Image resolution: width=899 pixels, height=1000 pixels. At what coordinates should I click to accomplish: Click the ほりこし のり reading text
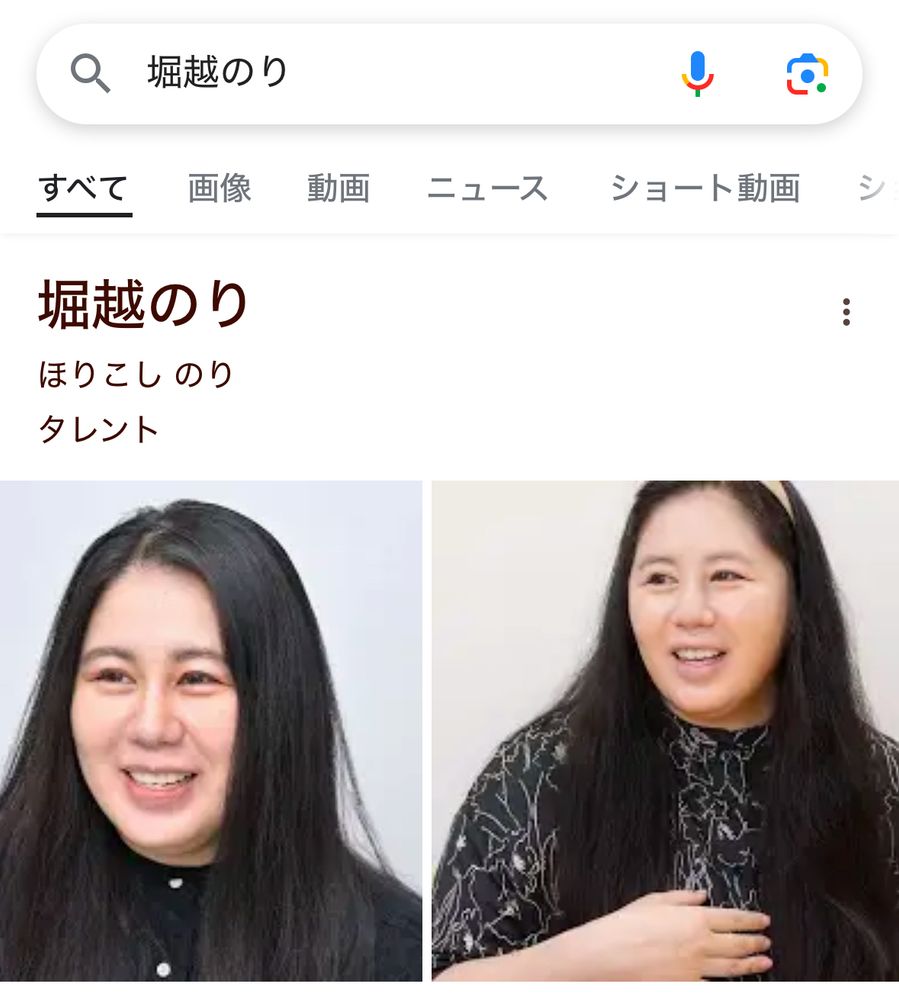(137, 373)
